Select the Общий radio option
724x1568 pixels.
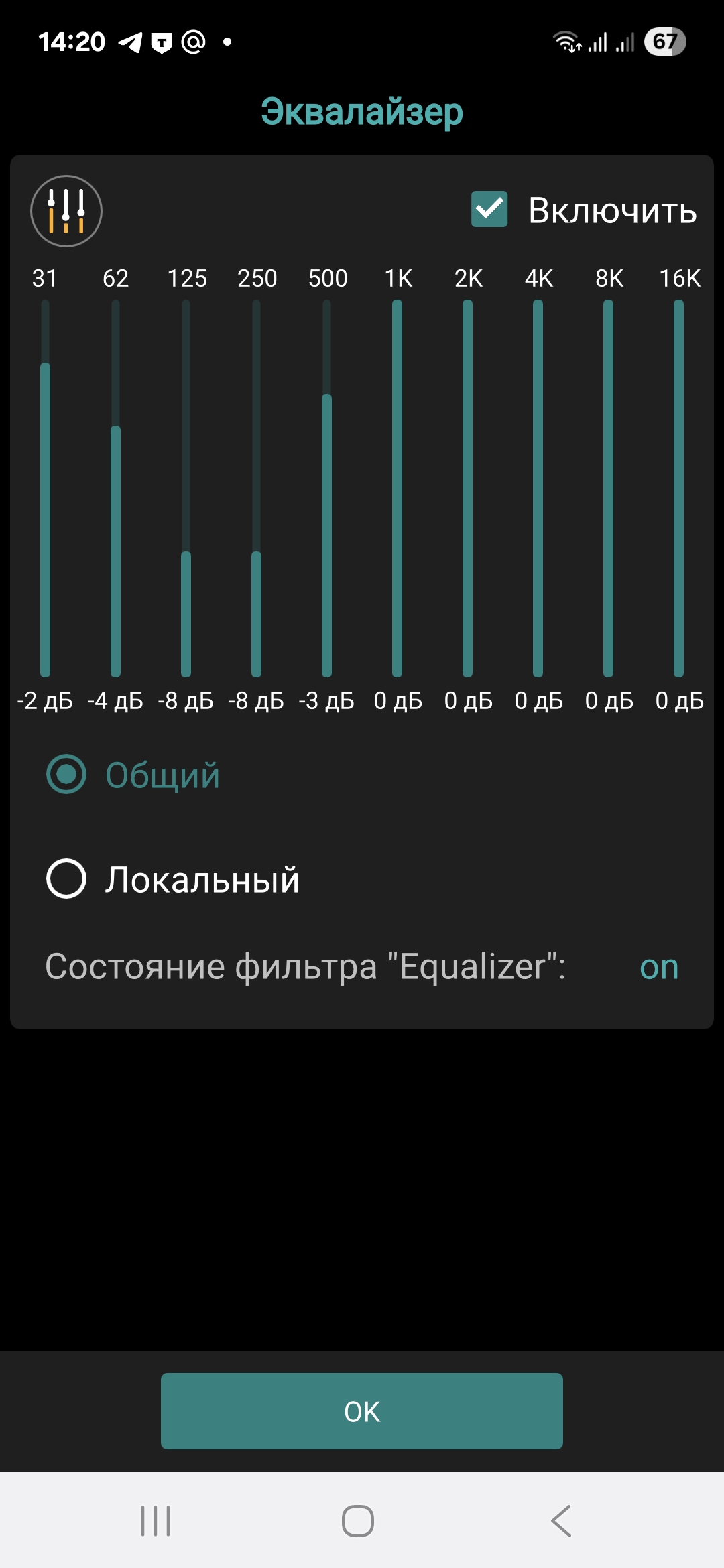pyautogui.click(x=133, y=775)
